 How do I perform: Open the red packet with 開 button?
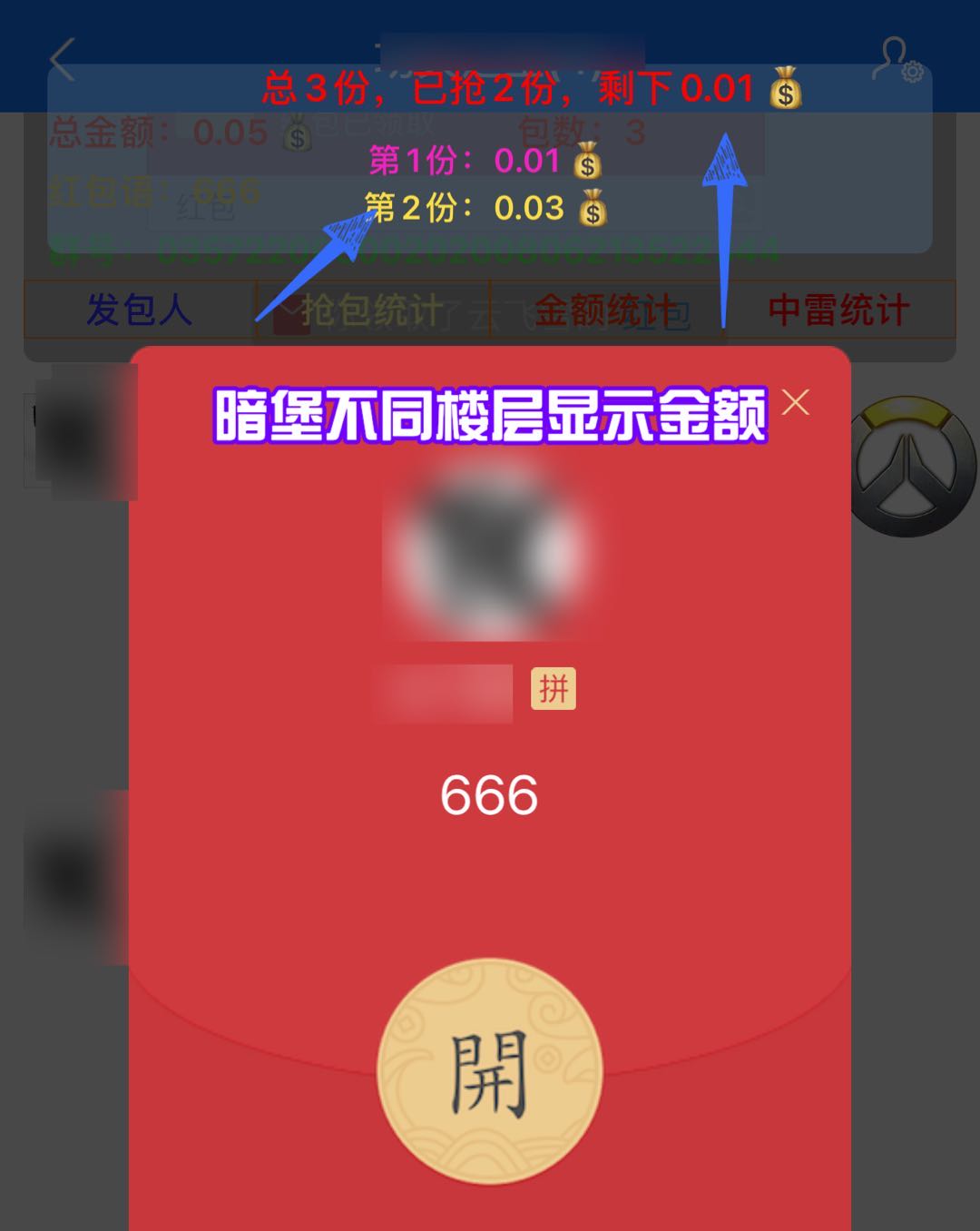pyautogui.click(x=490, y=1072)
